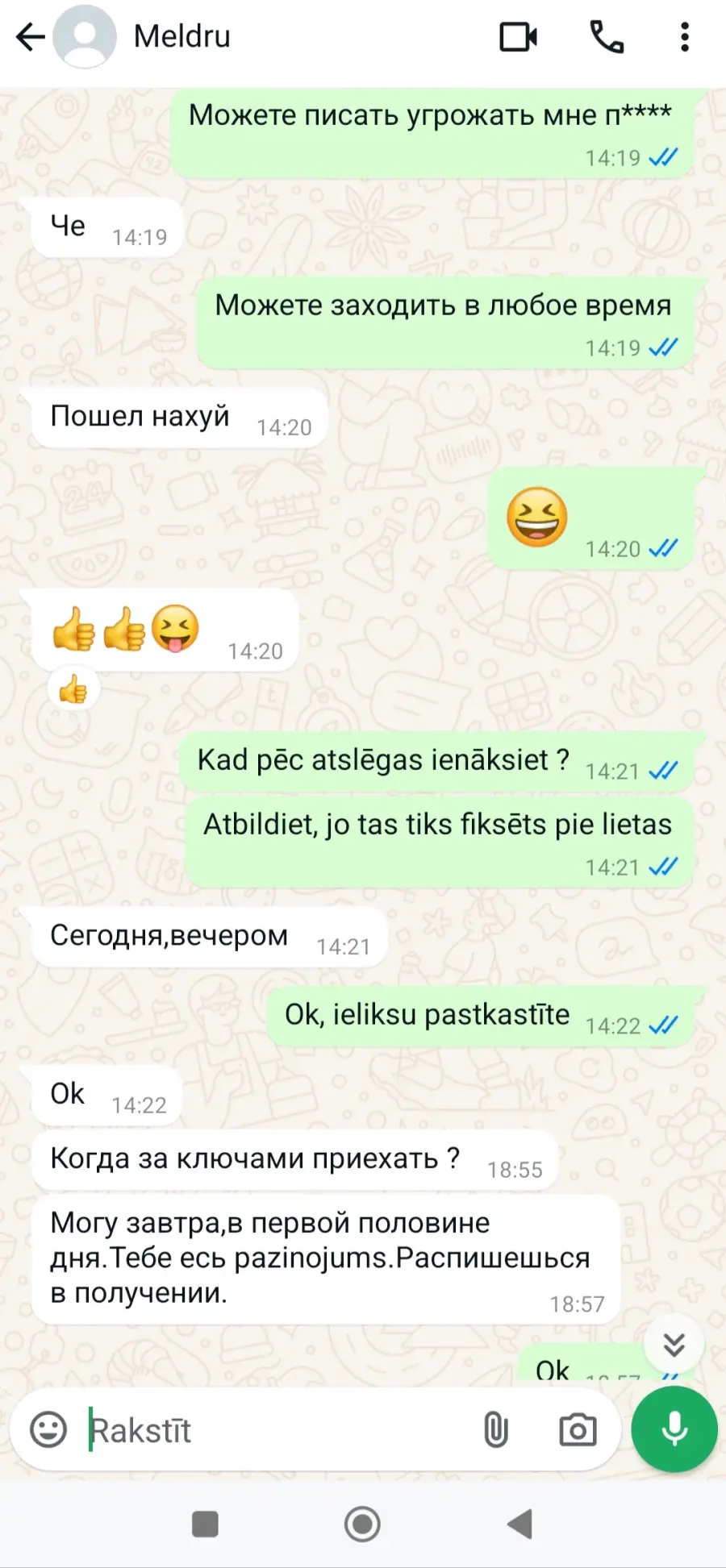The height and width of the screenshot is (1568, 726).
Task: Open the camera from the message bar
Action: [578, 1430]
